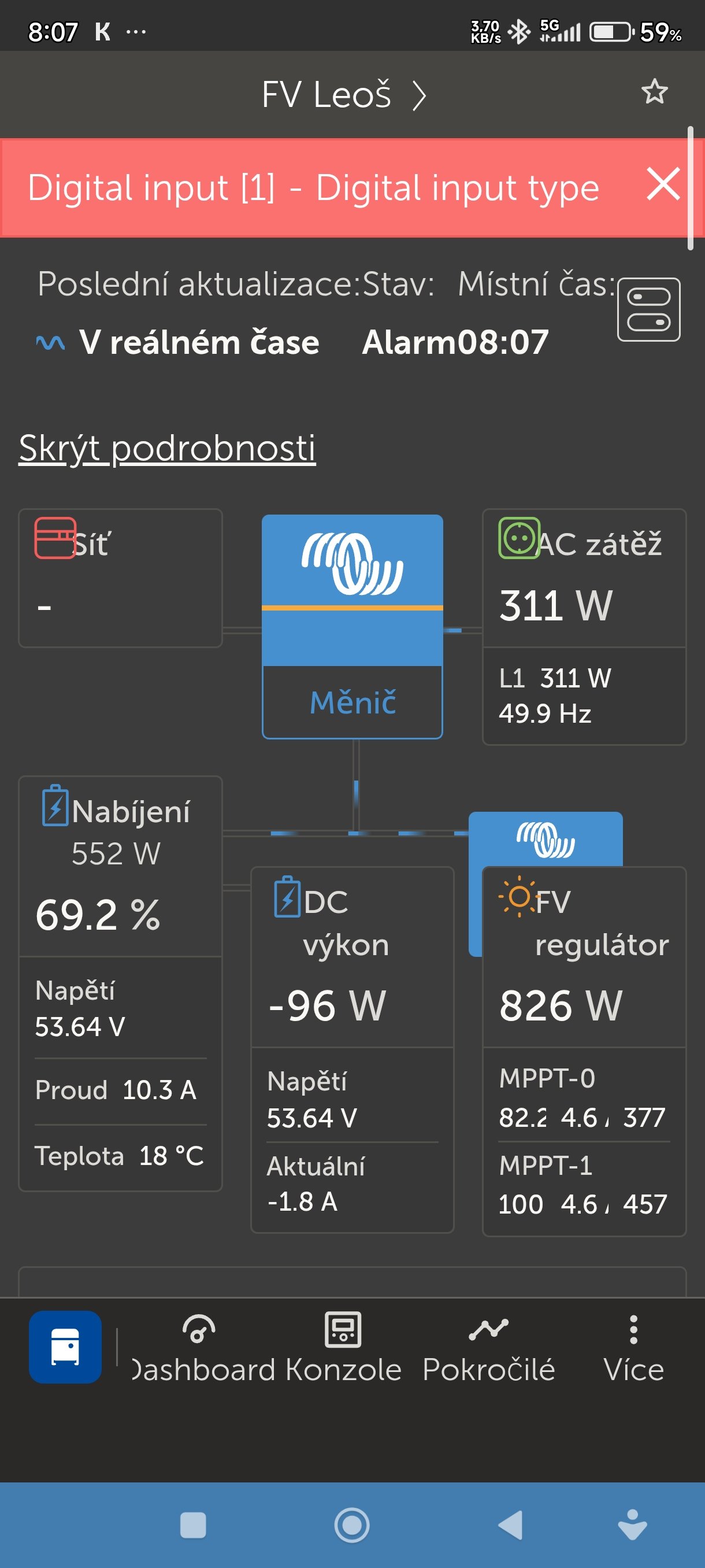Open the Nabíjení battery card
Screen dimensions: 705x1568
point(120,982)
